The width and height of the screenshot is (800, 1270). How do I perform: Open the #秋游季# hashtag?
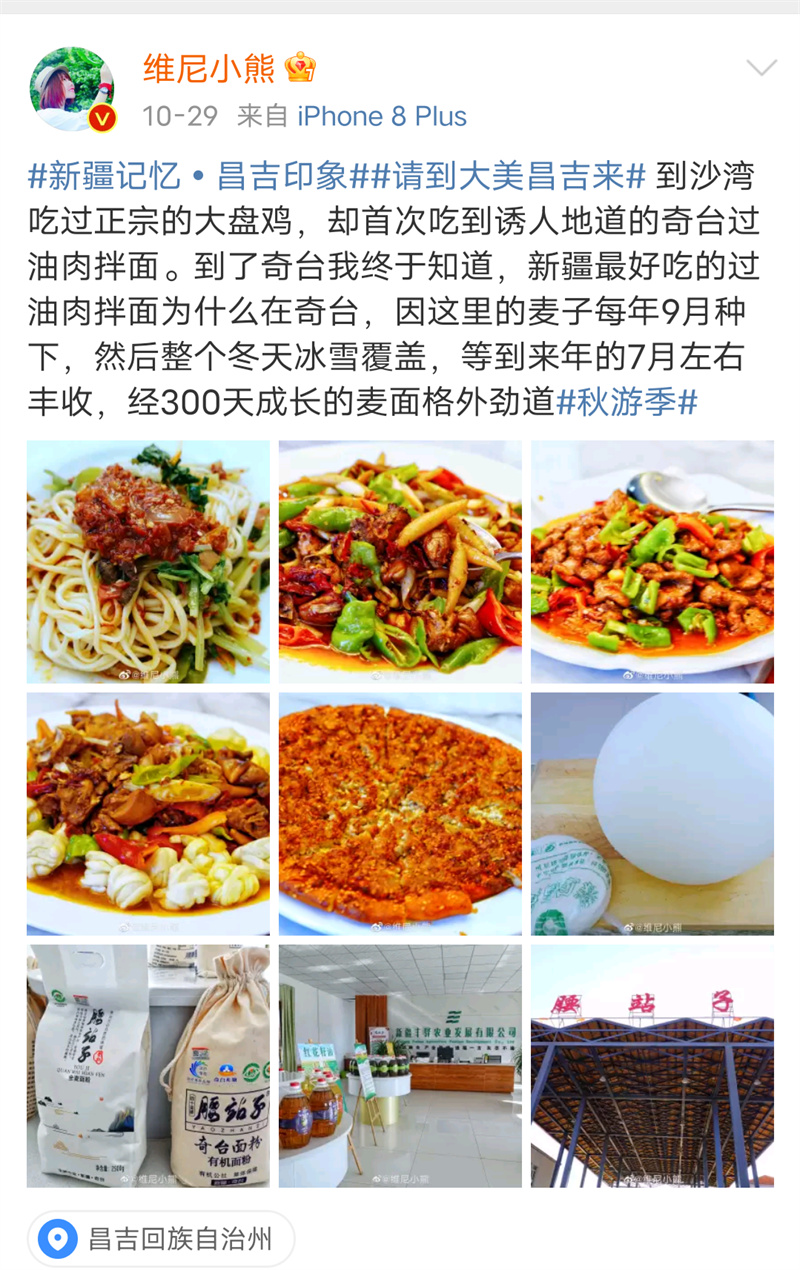pos(626,402)
